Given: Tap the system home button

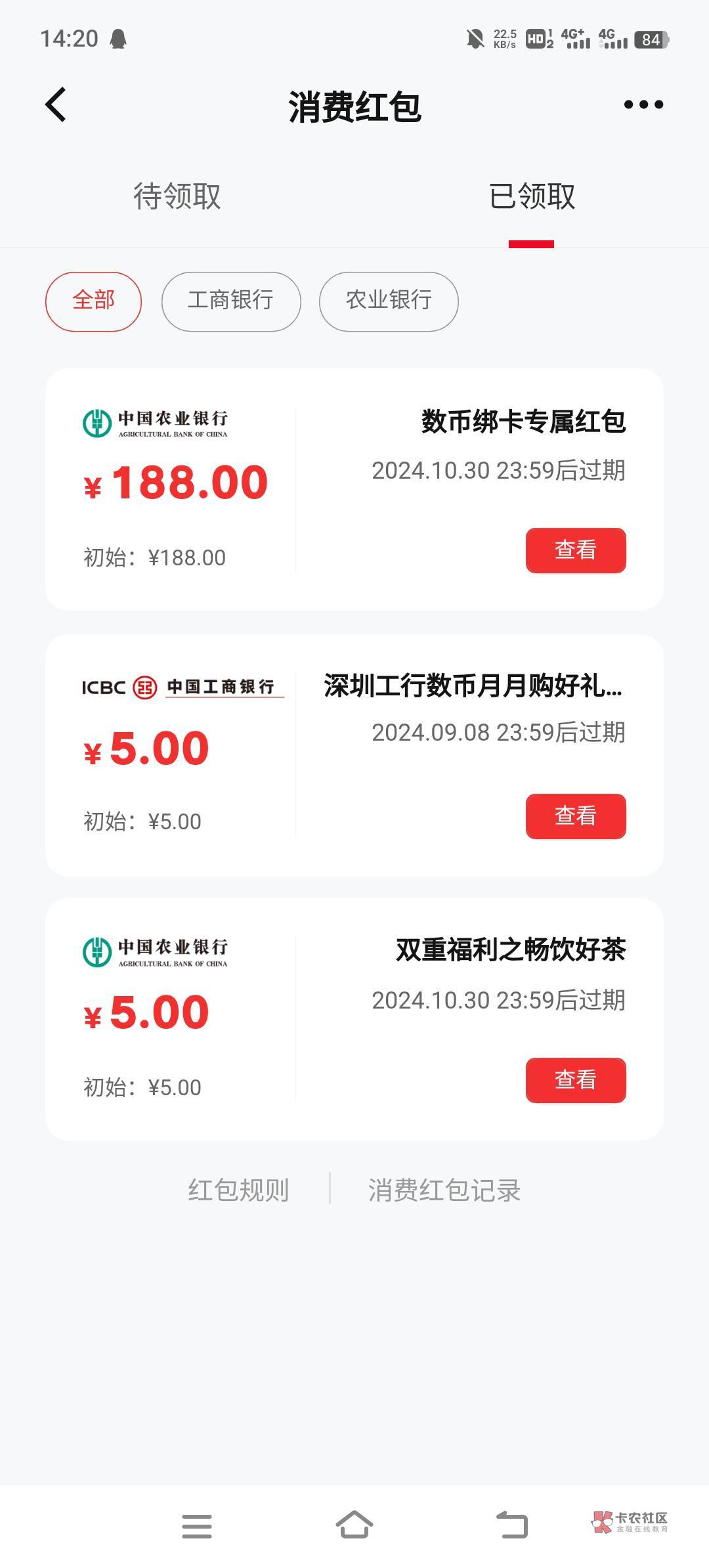Looking at the screenshot, I should (x=354, y=1525).
